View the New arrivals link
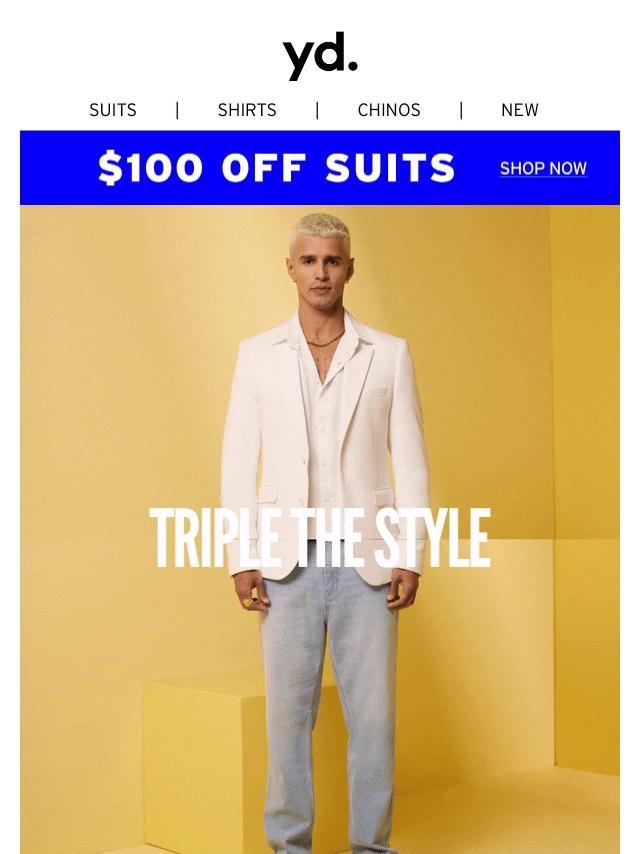640x854 pixels. [520, 110]
